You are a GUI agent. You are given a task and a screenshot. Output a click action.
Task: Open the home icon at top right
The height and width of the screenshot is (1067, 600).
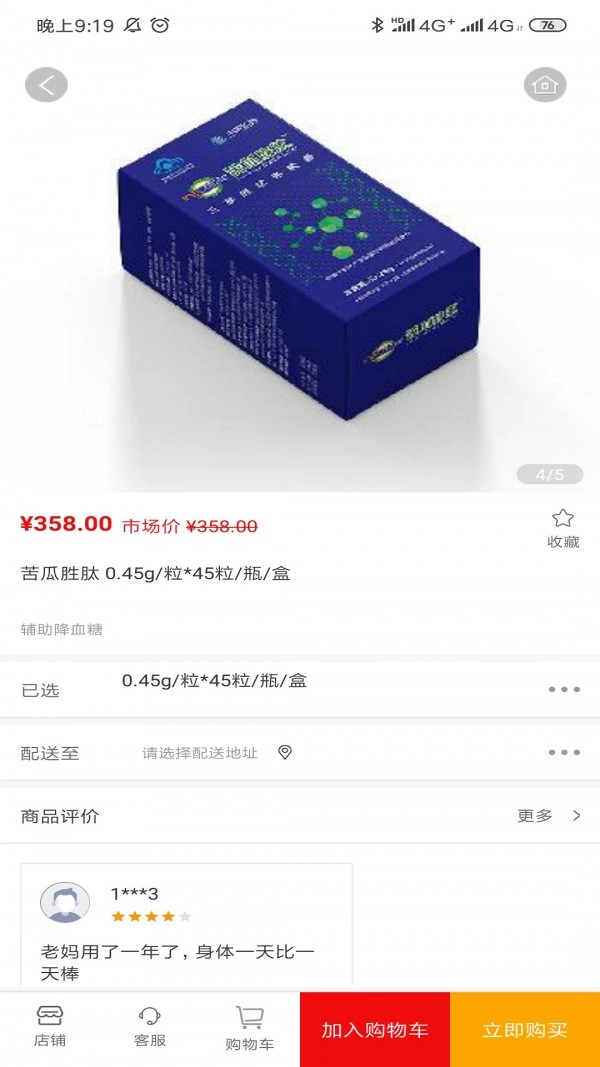[x=545, y=85]
